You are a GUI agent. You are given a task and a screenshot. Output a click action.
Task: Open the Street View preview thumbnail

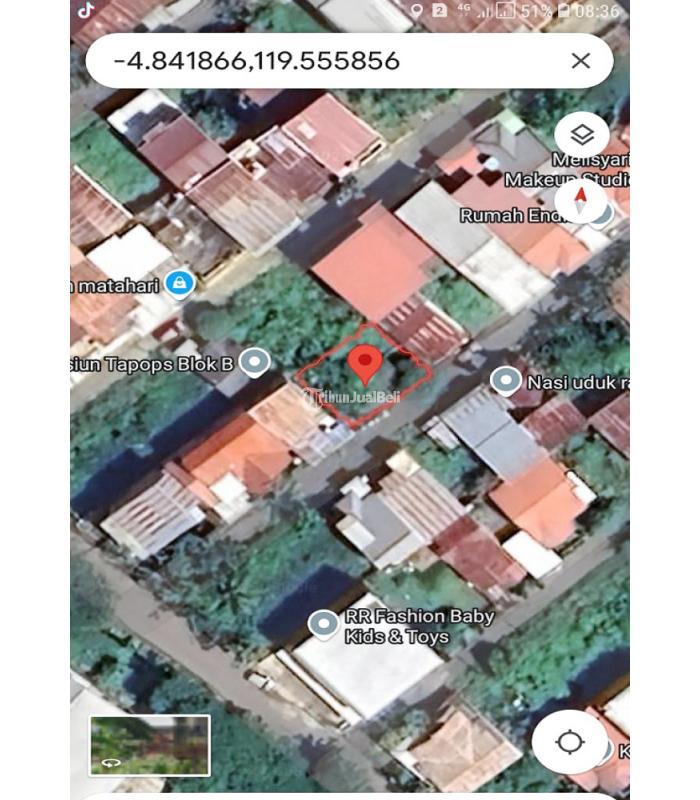click(149, 745)
